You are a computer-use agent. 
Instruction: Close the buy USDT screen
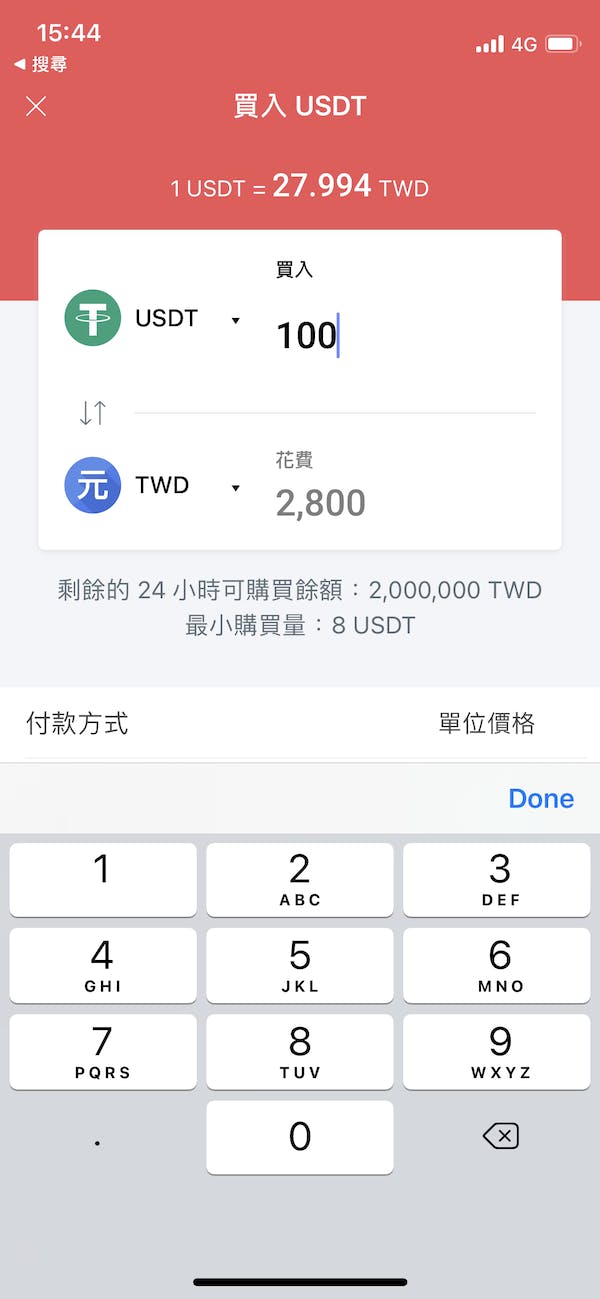coord(36,106)
